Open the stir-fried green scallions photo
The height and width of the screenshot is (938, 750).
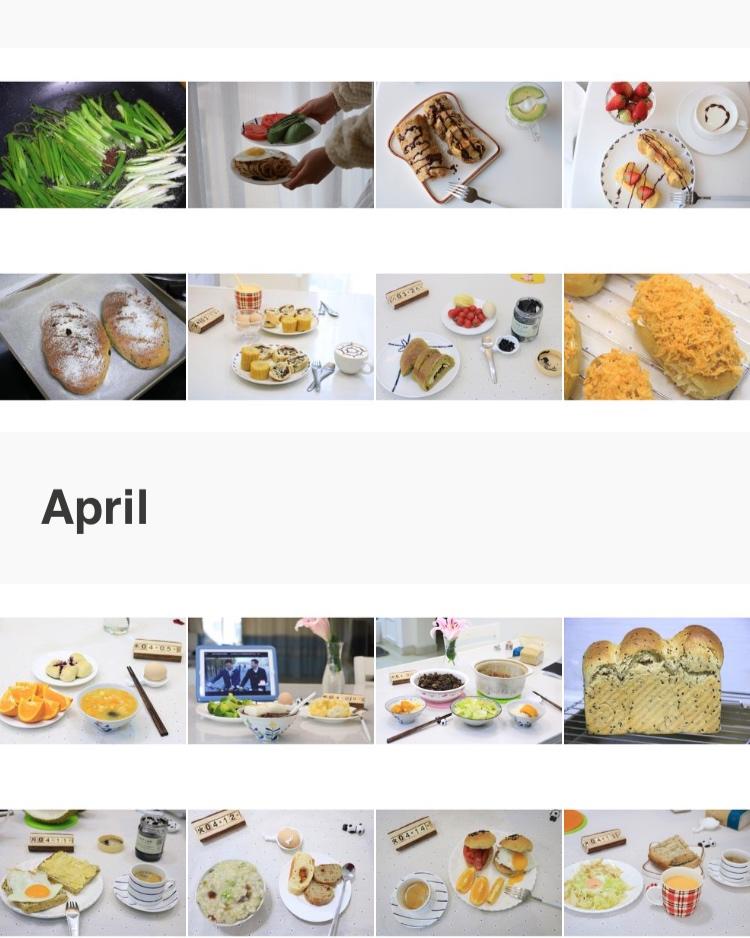[93, 145]
